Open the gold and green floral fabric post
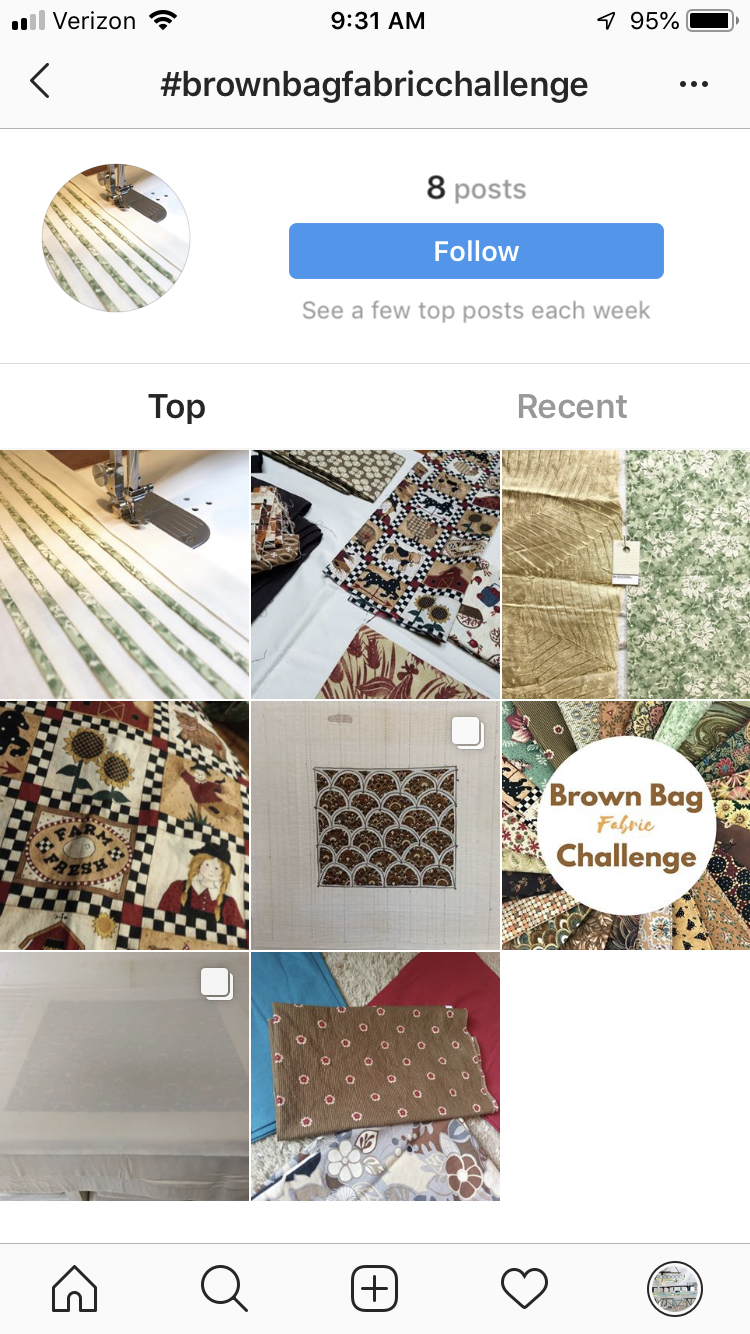The image size is (750, 1334). click(626, 574)
